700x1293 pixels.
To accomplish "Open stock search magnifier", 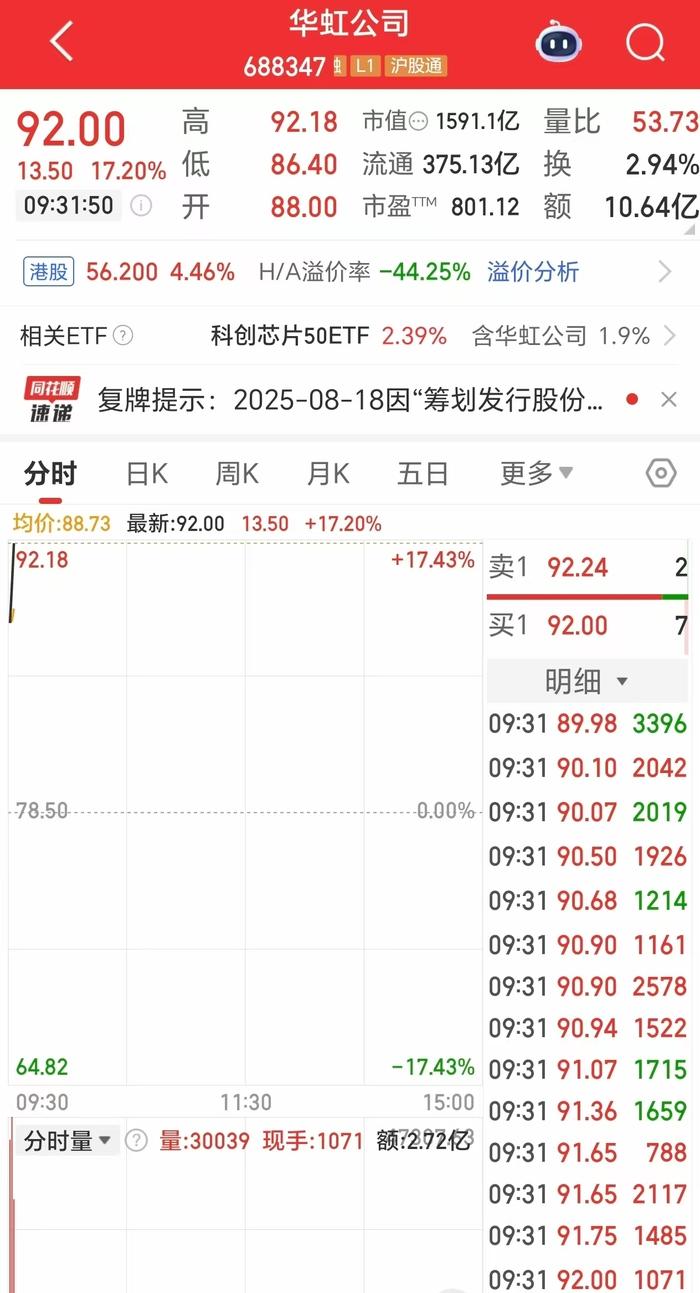I will pyautogui.click(x=645, y=43).
